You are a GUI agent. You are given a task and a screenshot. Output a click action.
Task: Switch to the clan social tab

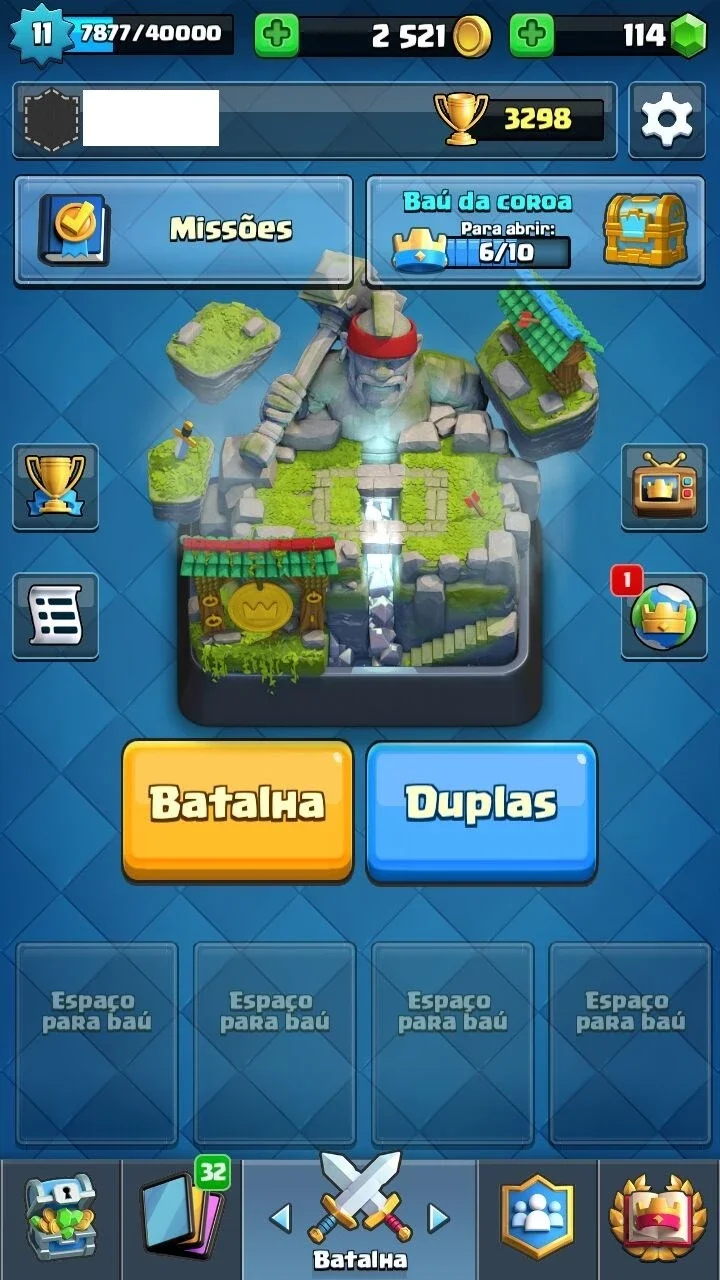538,1220
